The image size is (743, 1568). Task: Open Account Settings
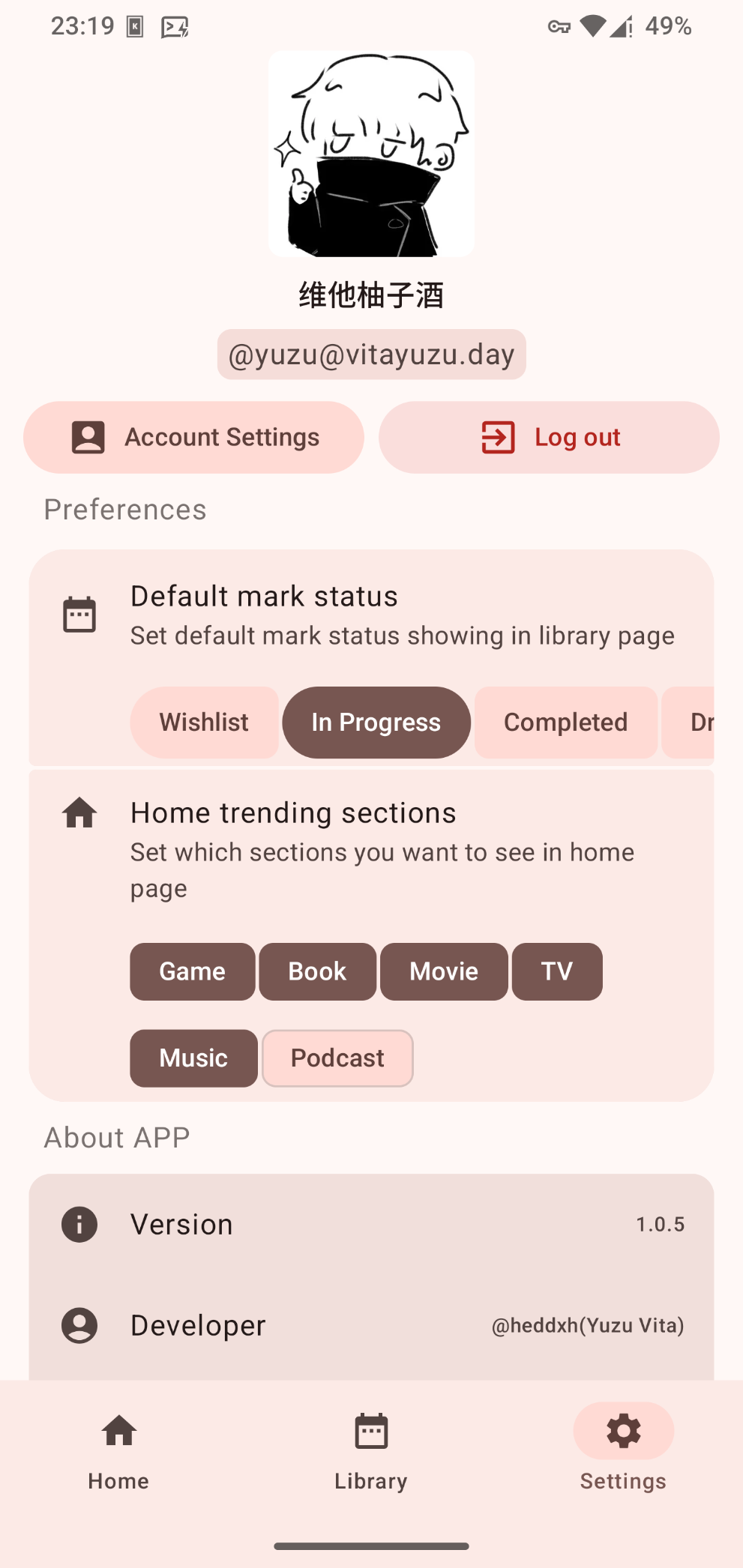click(x=193, y=437)
